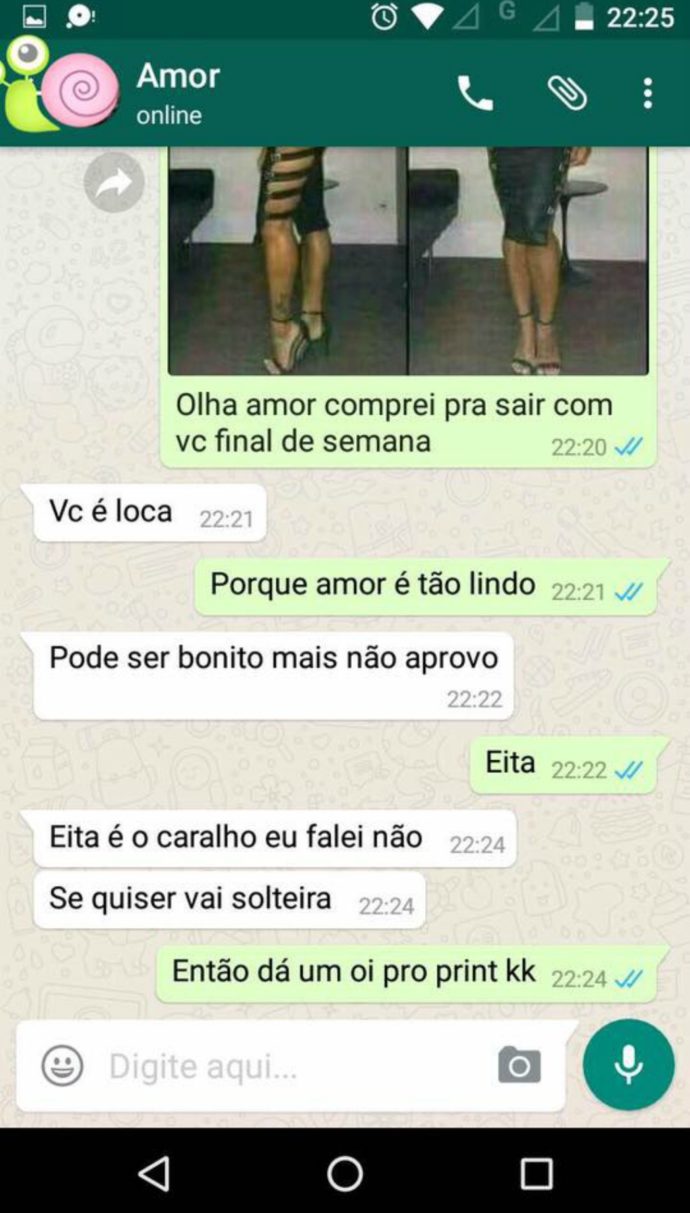Tap the microphone to record voice message
The image size is (690, 1213).
(628, 1065)
